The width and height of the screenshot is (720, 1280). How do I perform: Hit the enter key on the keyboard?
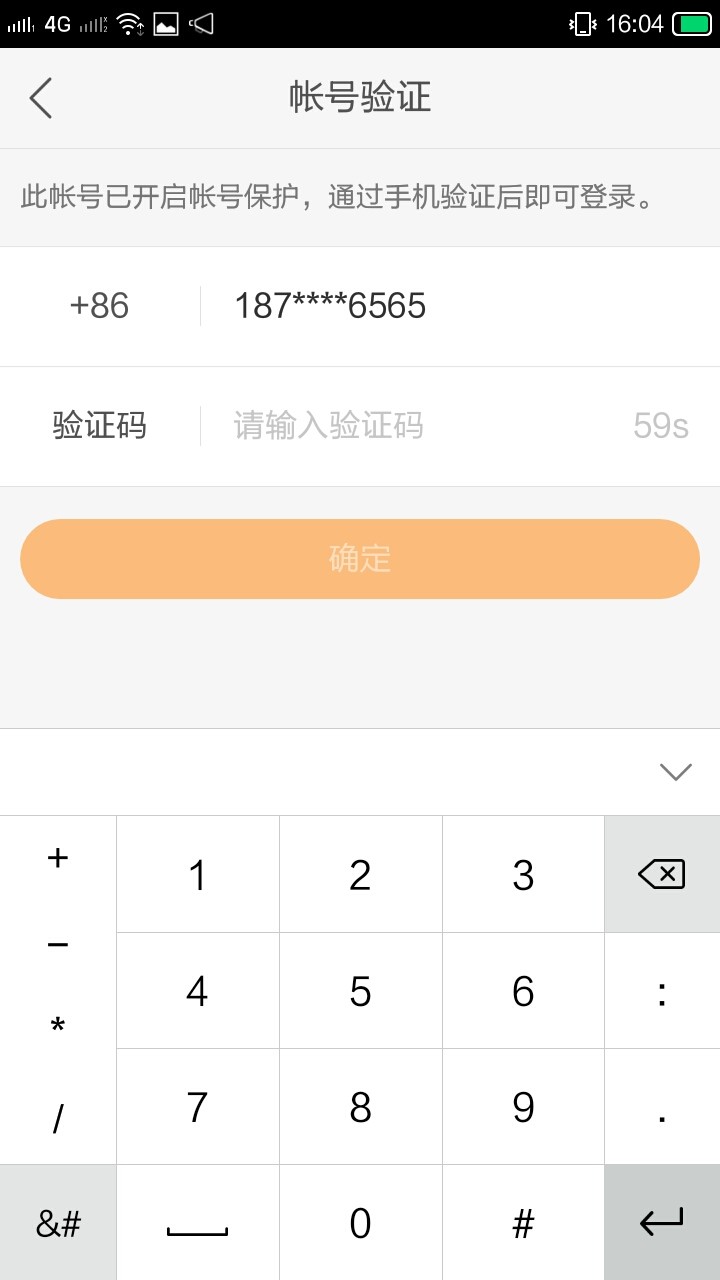pos(662,1222)
